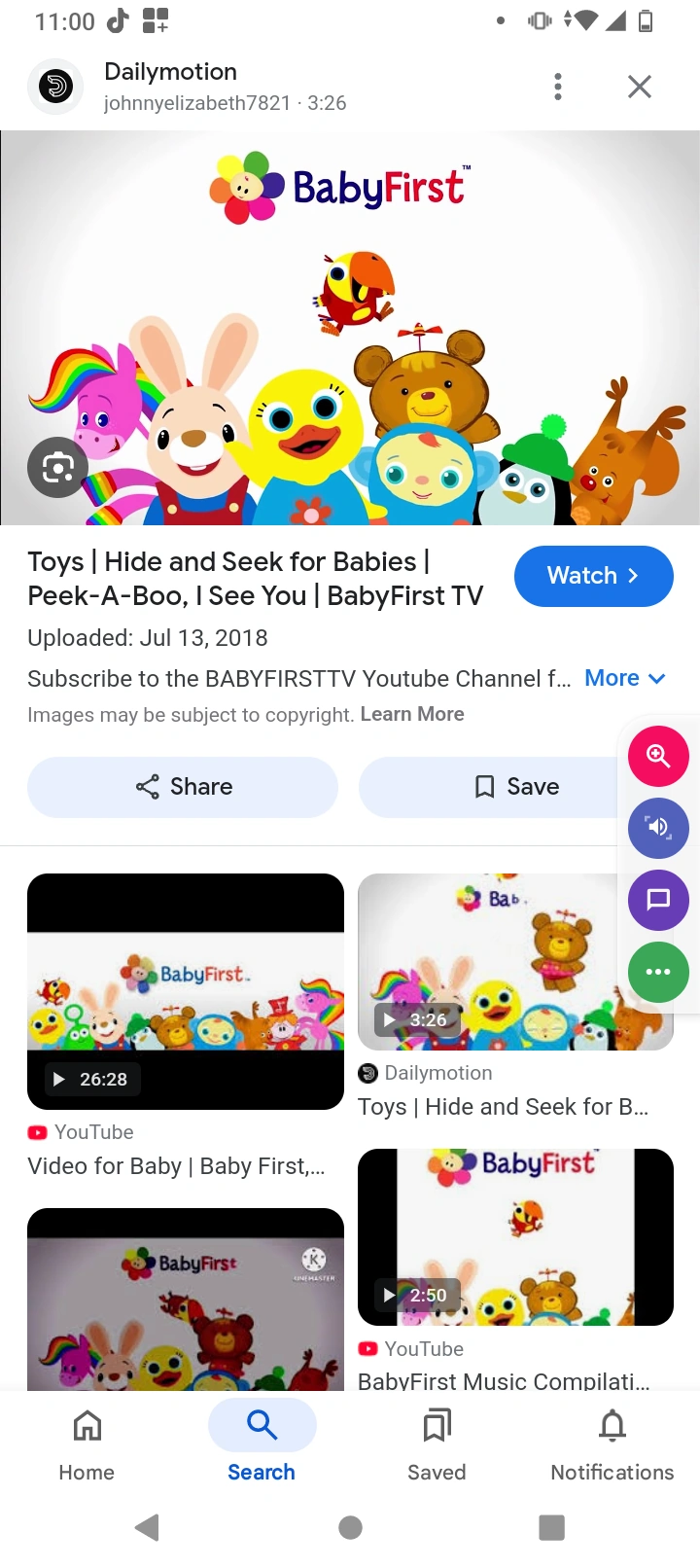Tap Watch to open the video

pyautogui.click(x=593, y=576)
